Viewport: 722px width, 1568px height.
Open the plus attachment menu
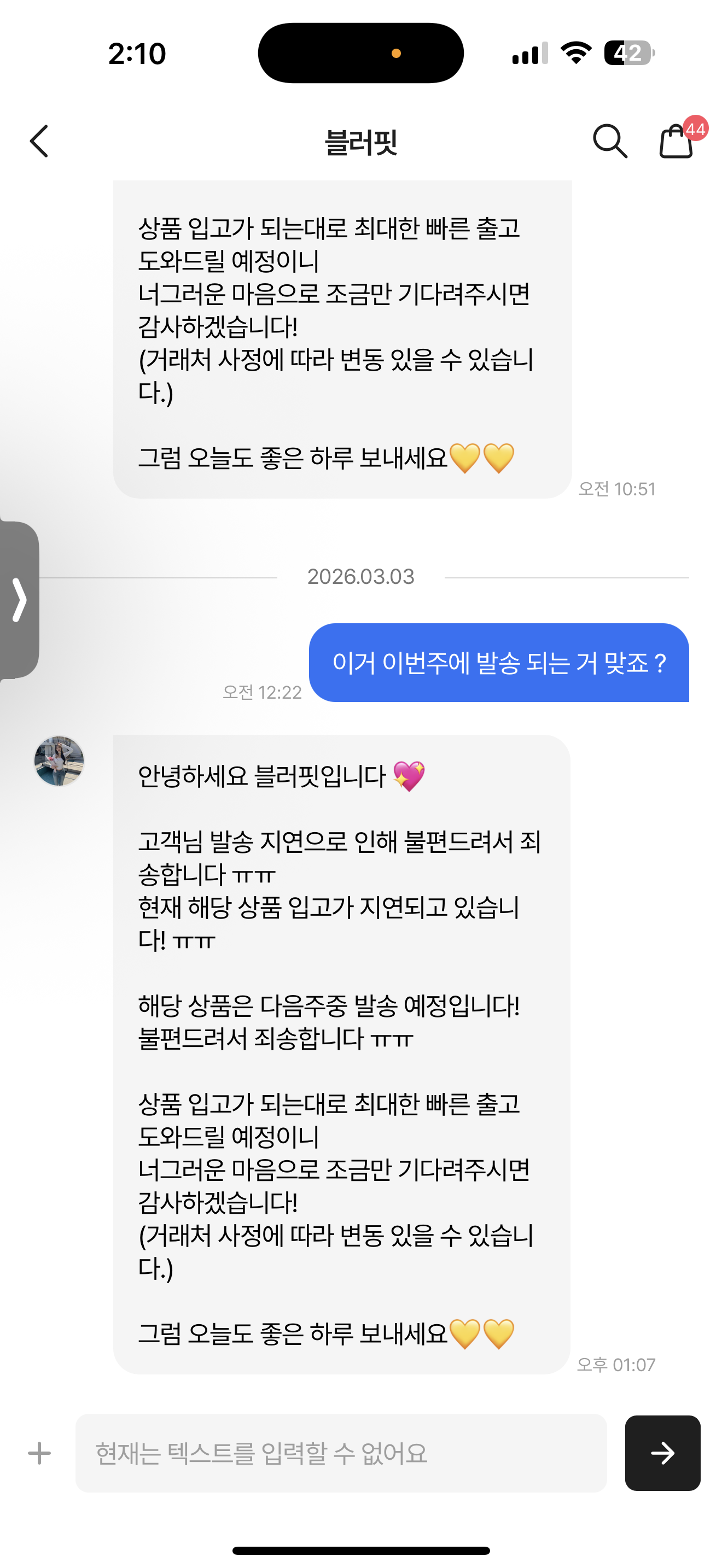(x=39, y=1453)
